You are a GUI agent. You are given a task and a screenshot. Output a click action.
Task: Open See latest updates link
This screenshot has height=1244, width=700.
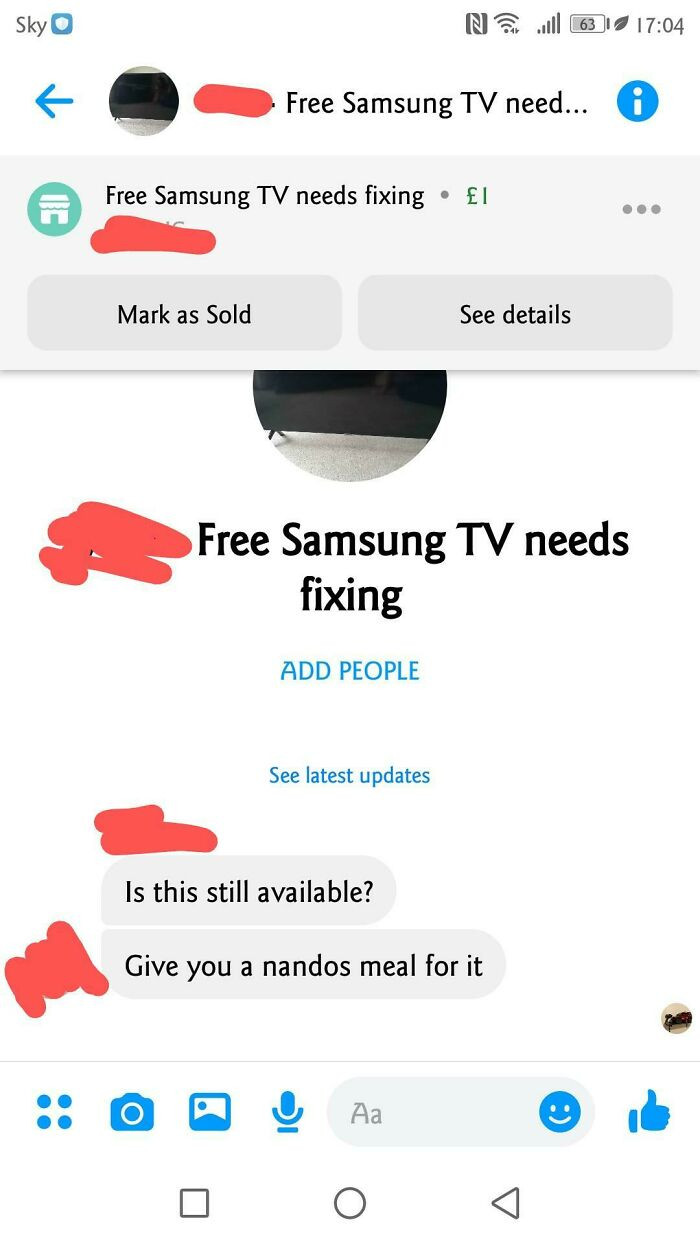pyautogui.click(x=349, y=775)
